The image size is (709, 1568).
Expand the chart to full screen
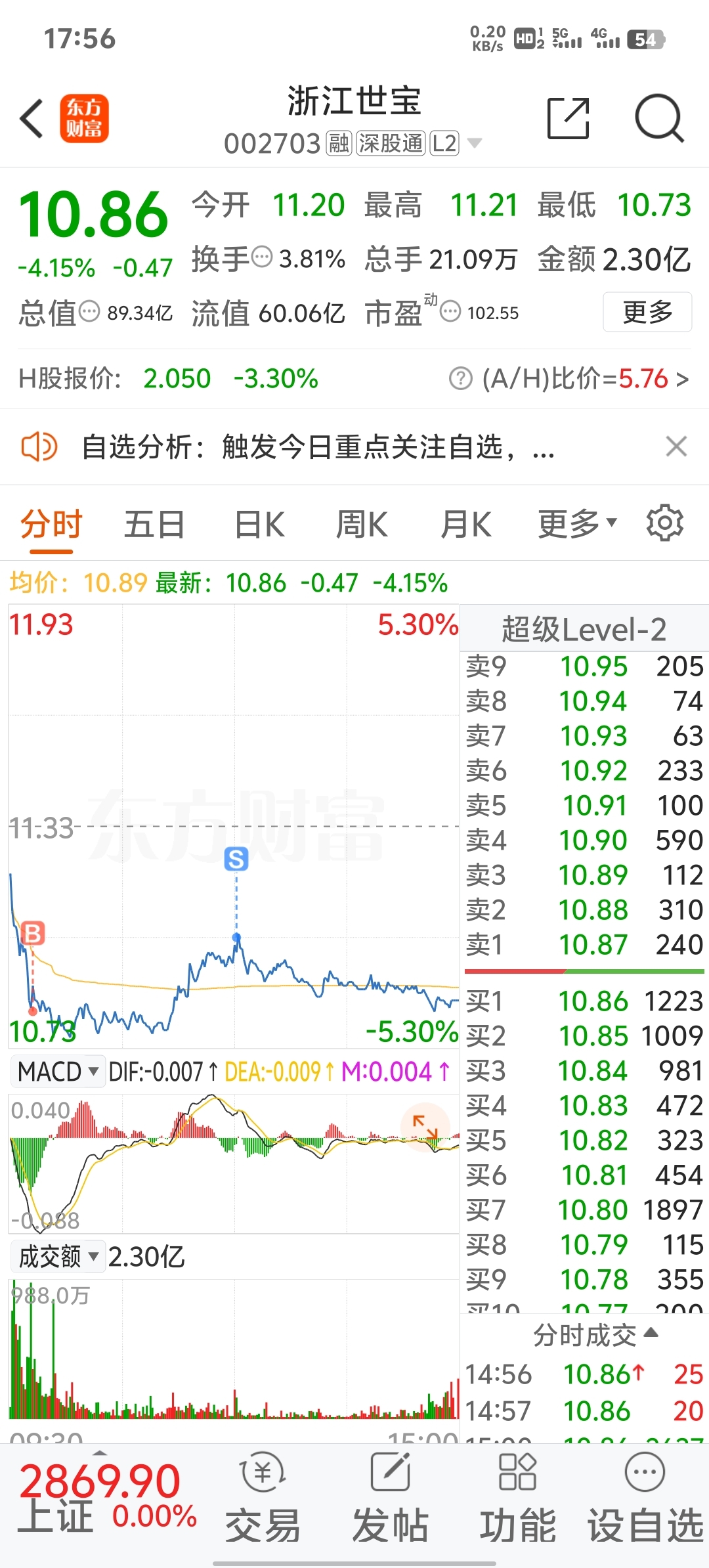click(425, 1127)
